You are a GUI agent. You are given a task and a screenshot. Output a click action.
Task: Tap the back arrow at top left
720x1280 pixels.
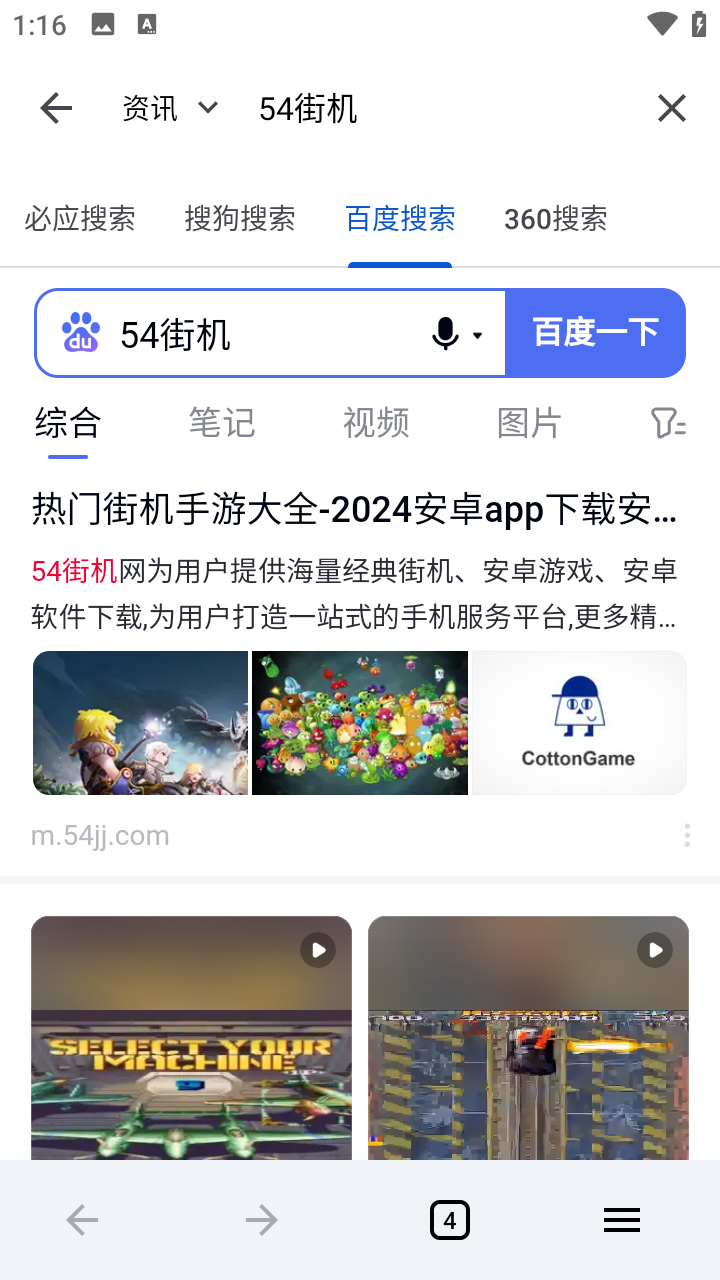55,108
